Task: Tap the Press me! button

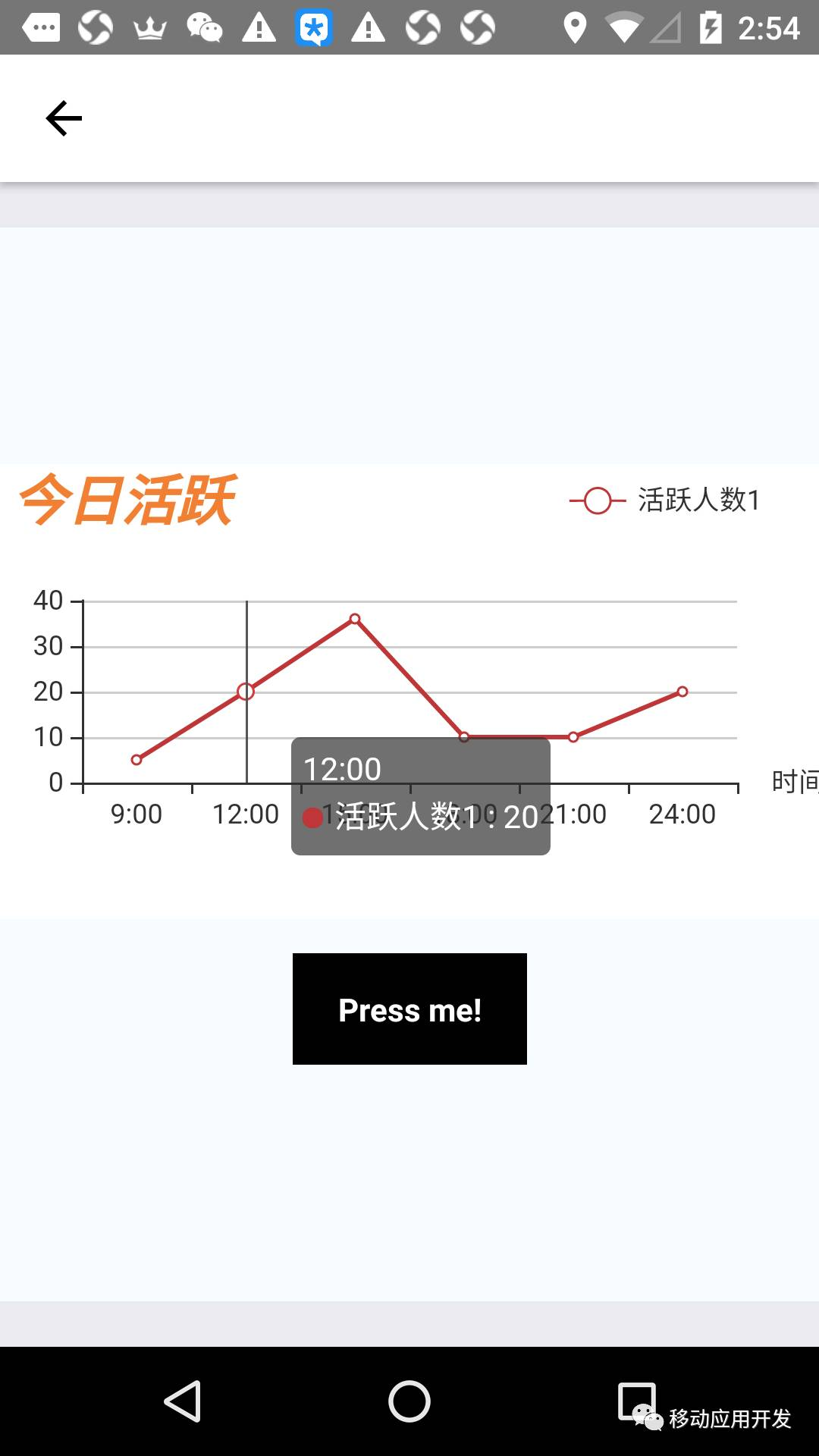Action: point(409,1009)
